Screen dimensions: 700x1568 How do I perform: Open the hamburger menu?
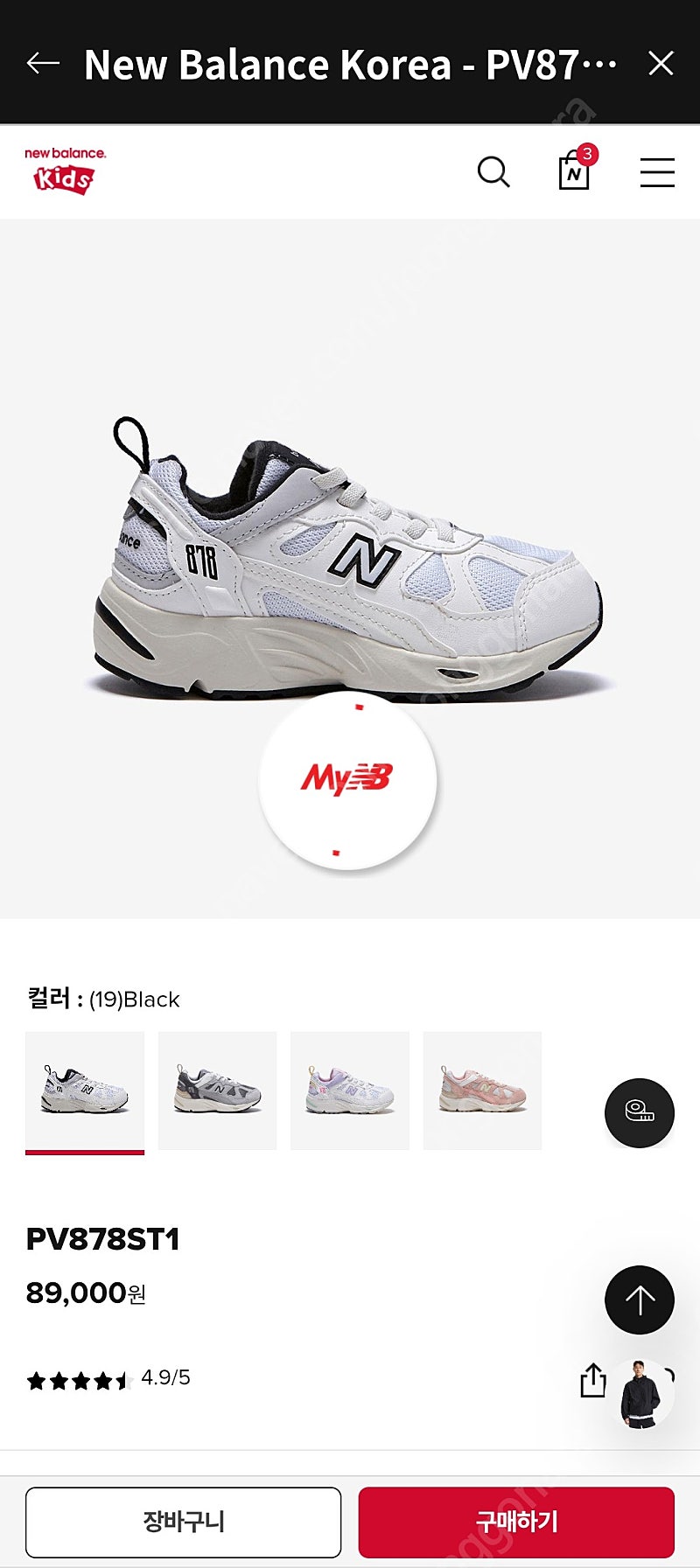657,172
